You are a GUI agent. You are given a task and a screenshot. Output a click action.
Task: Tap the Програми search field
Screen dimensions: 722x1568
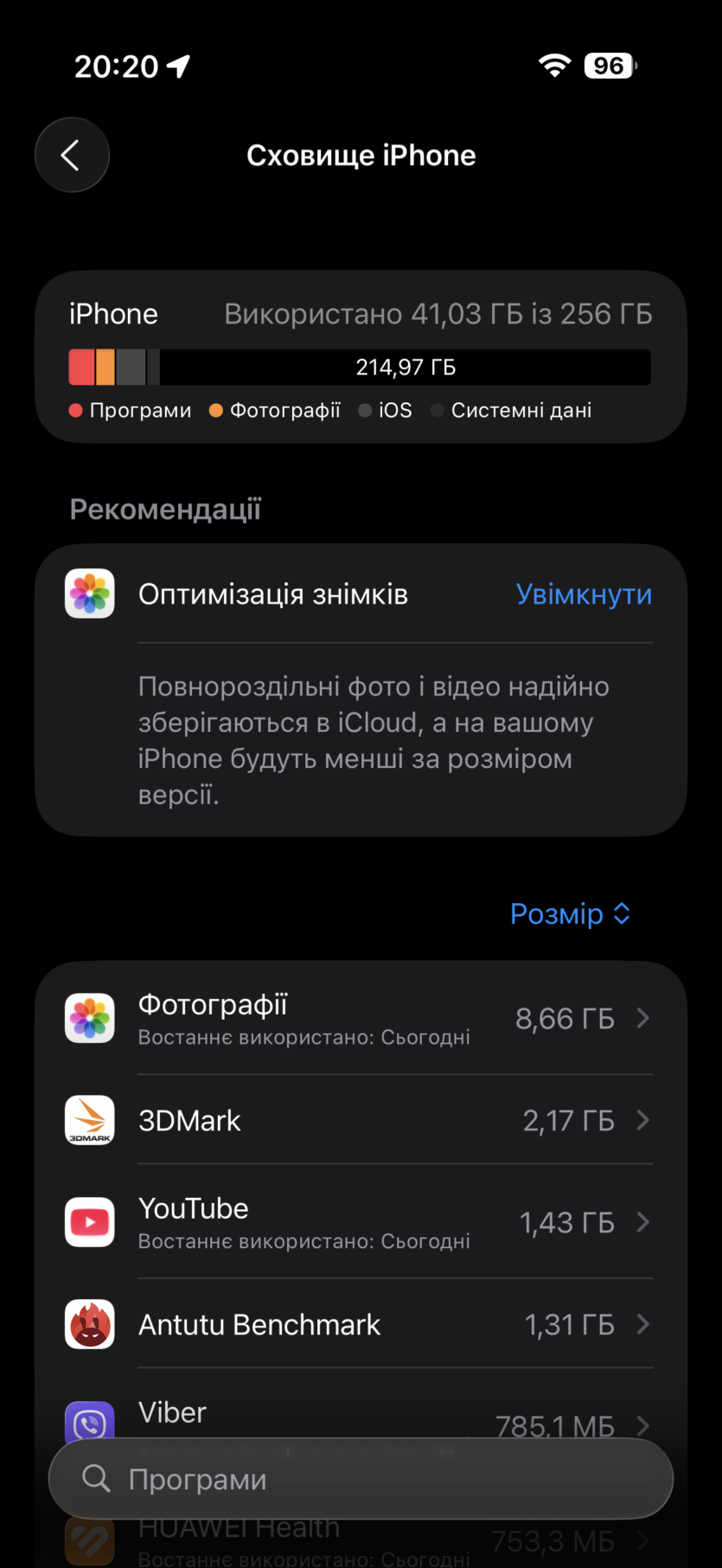click(360, 1480)
